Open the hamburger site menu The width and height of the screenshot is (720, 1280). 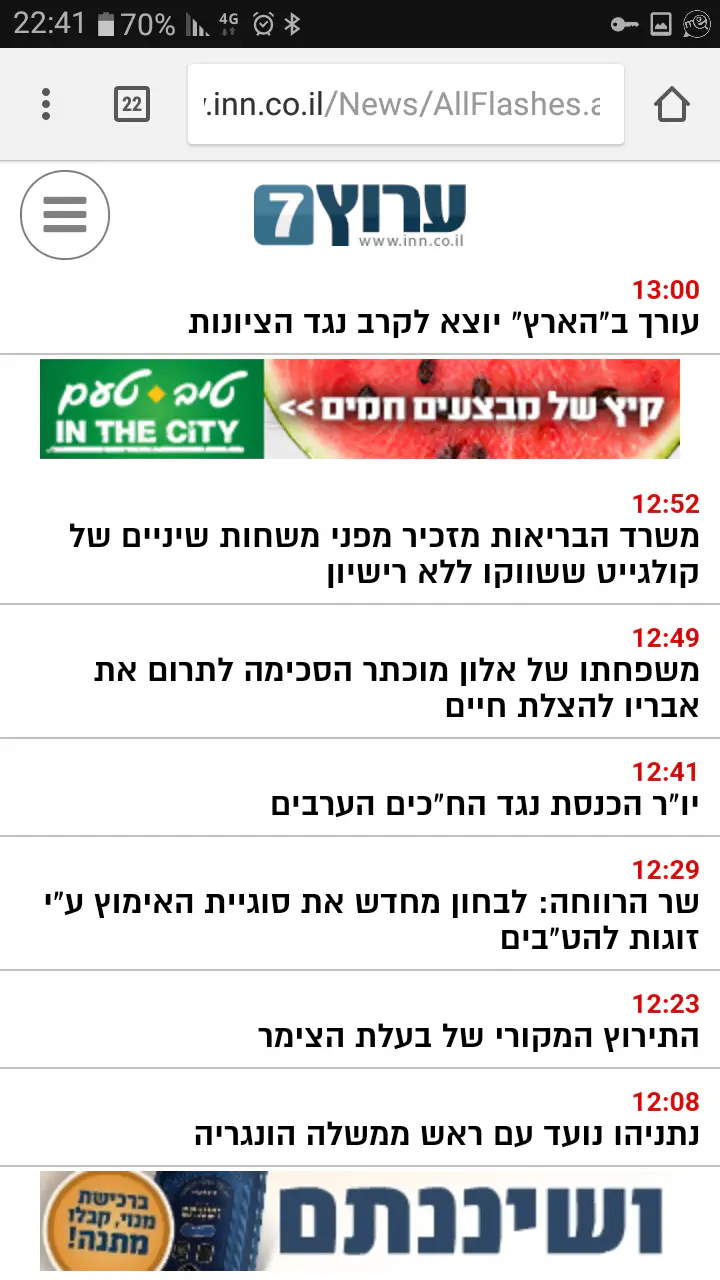click(x=65, y=215)
